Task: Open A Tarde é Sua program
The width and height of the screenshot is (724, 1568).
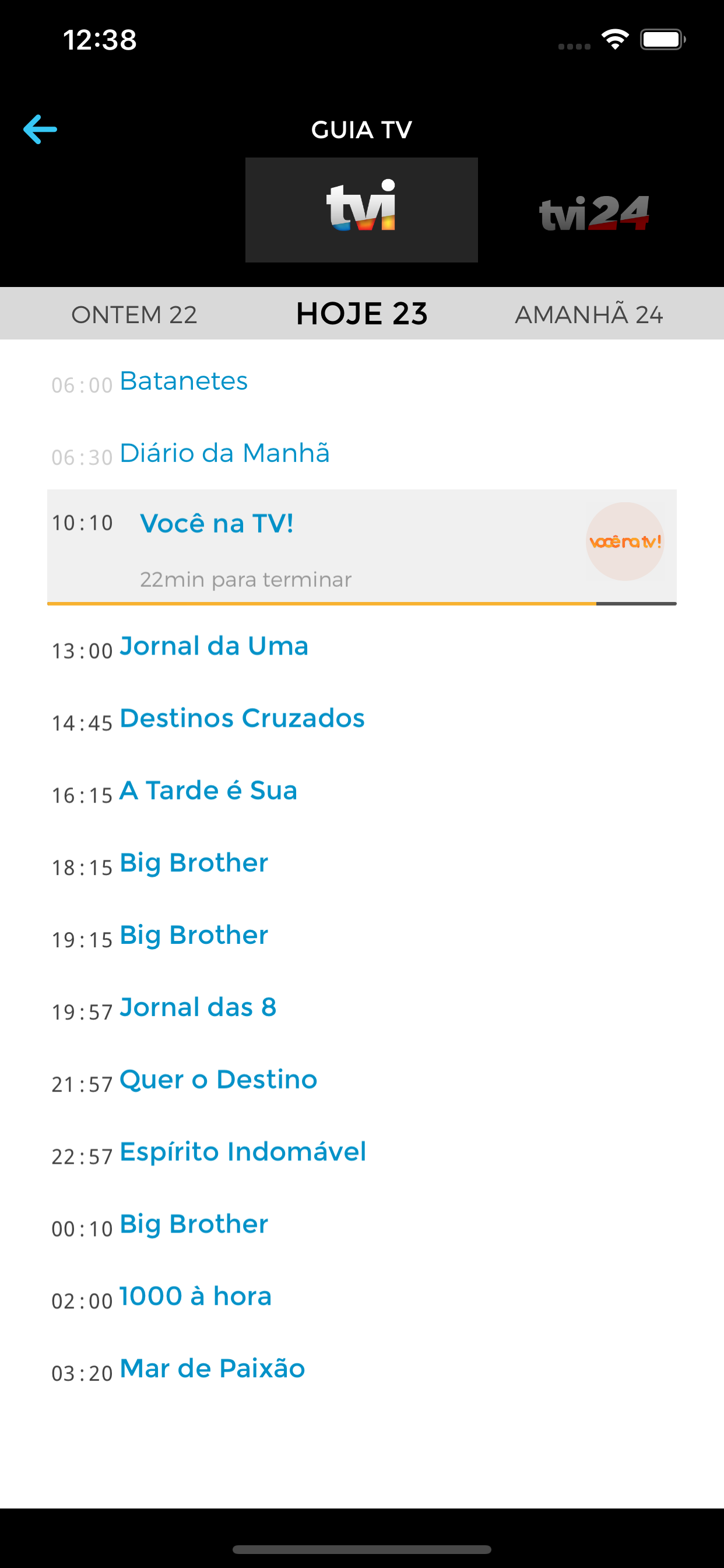Action: coord(208,790)
